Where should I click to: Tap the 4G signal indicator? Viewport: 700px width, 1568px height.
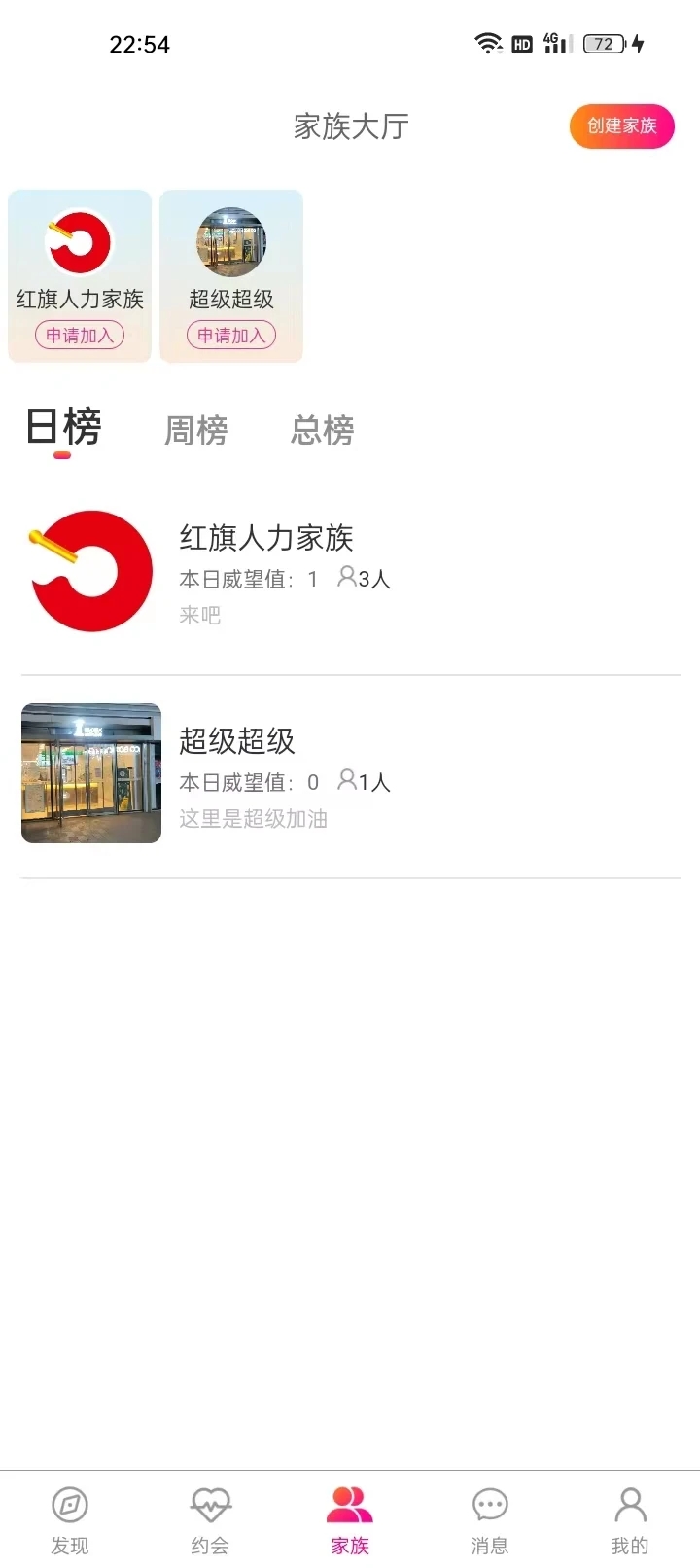pos(552,43)
